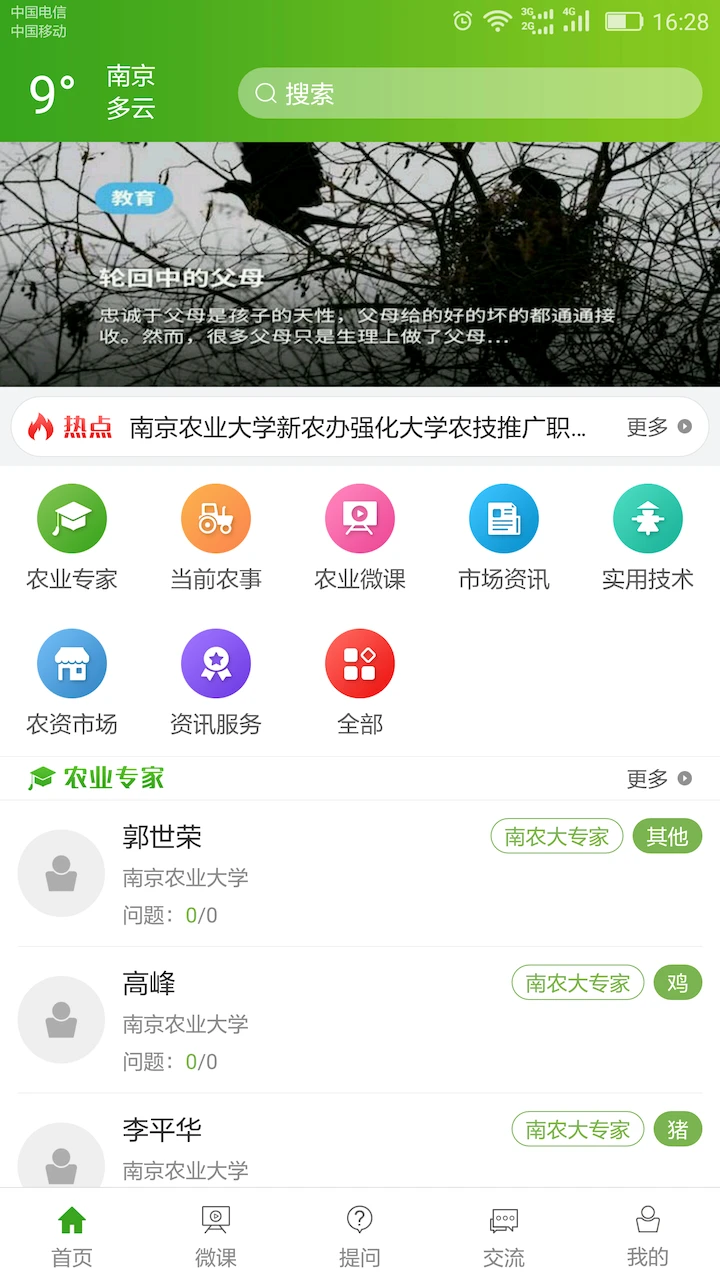The height and width of the screenshot is (1280, 720).
Task: Switch to the 微课 tab
Action: pos(215,1235)
